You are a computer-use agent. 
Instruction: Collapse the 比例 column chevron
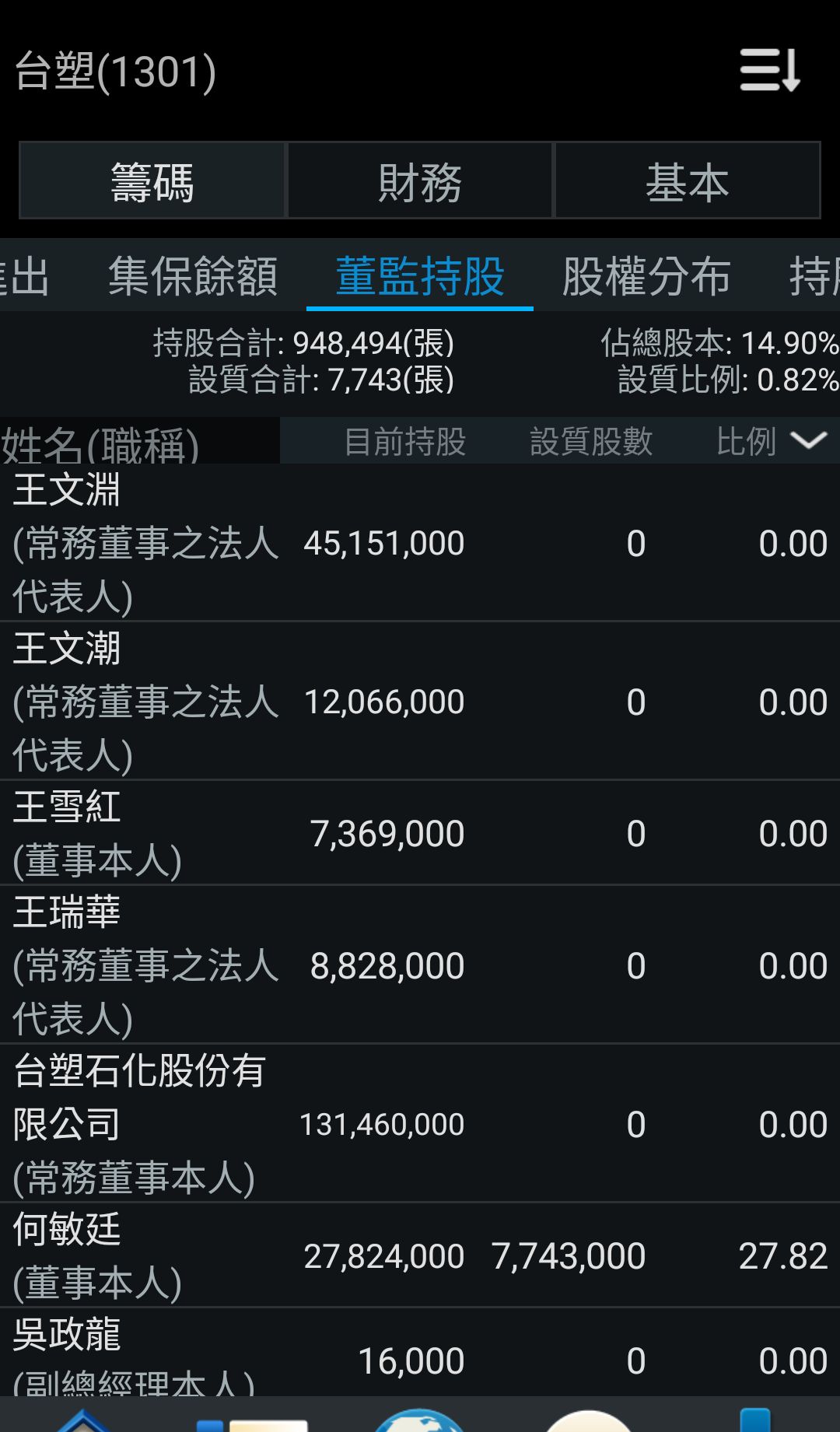pyautogui.click(x=808, y=441)
